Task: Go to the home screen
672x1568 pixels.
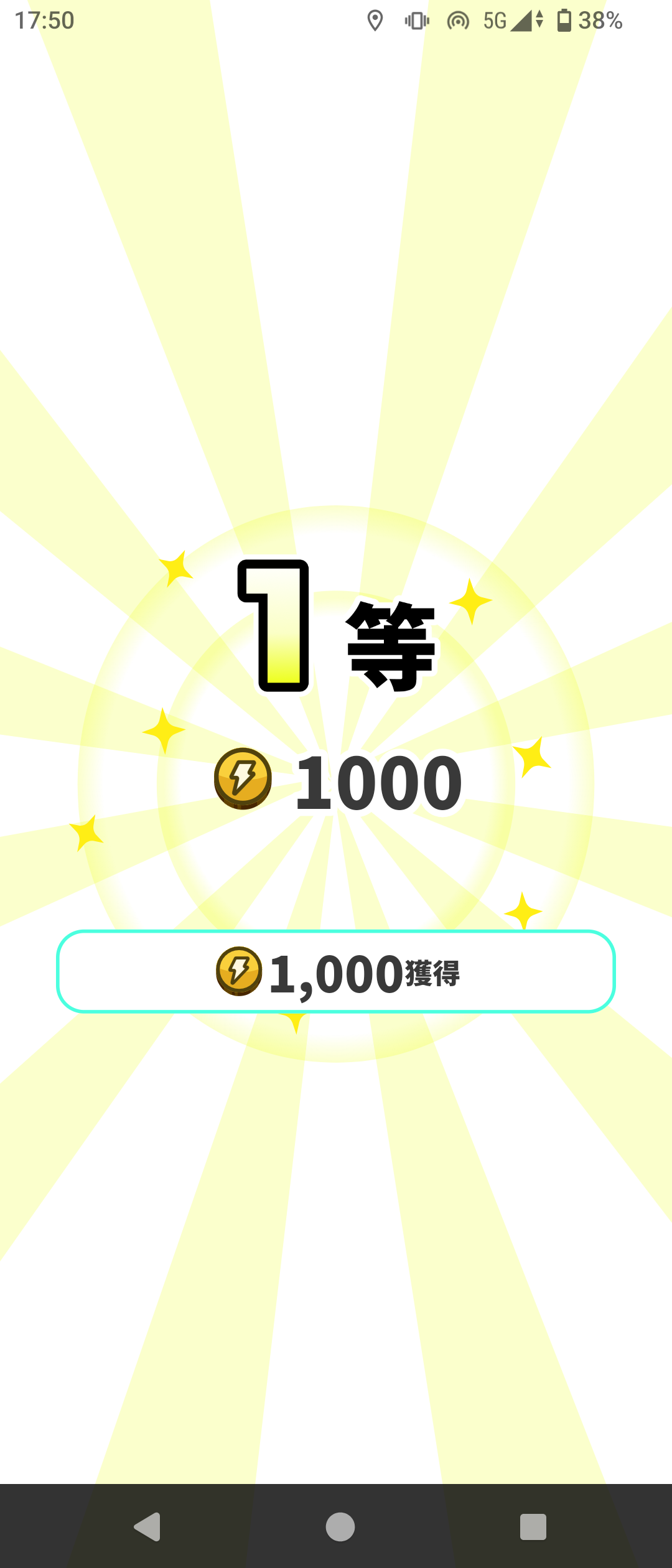Action: coord(340,1527)
